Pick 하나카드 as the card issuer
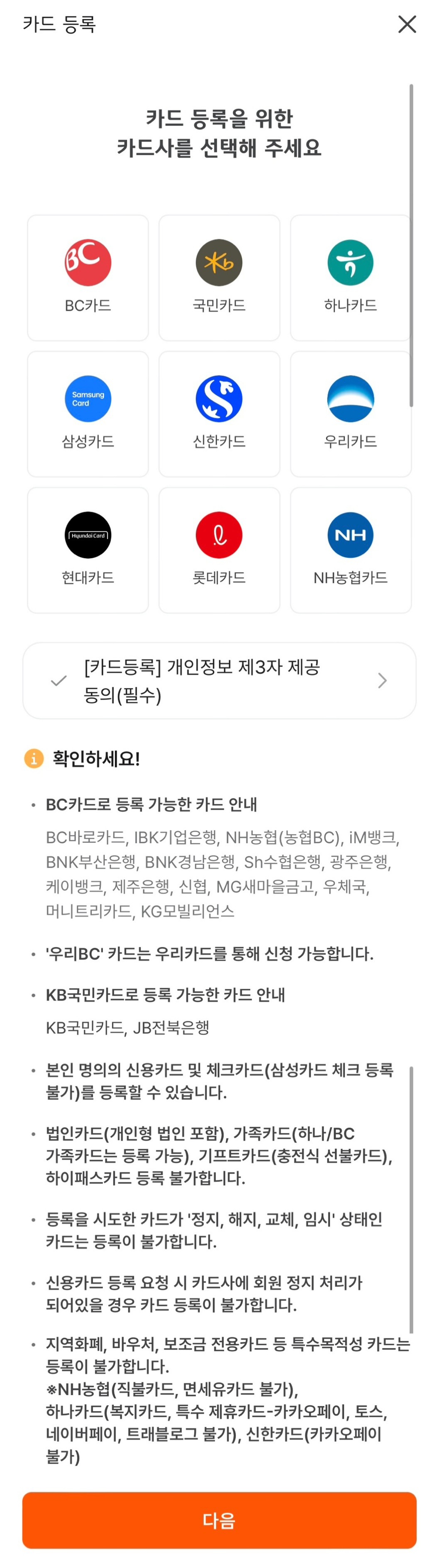This screenshot has height=1568, width=439. (351, 278)
